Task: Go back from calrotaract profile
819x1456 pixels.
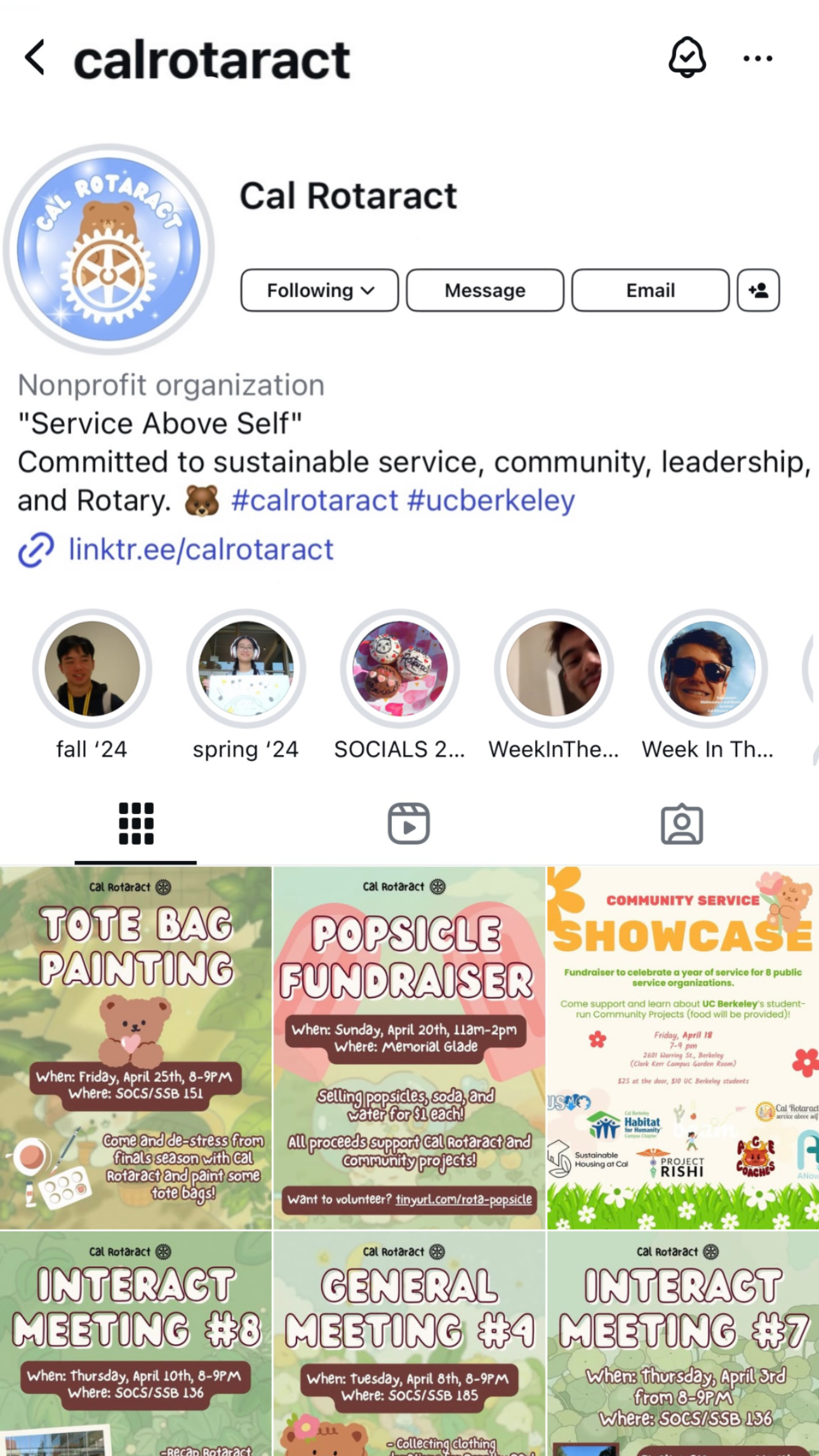Action: click(x=35, y=58)
